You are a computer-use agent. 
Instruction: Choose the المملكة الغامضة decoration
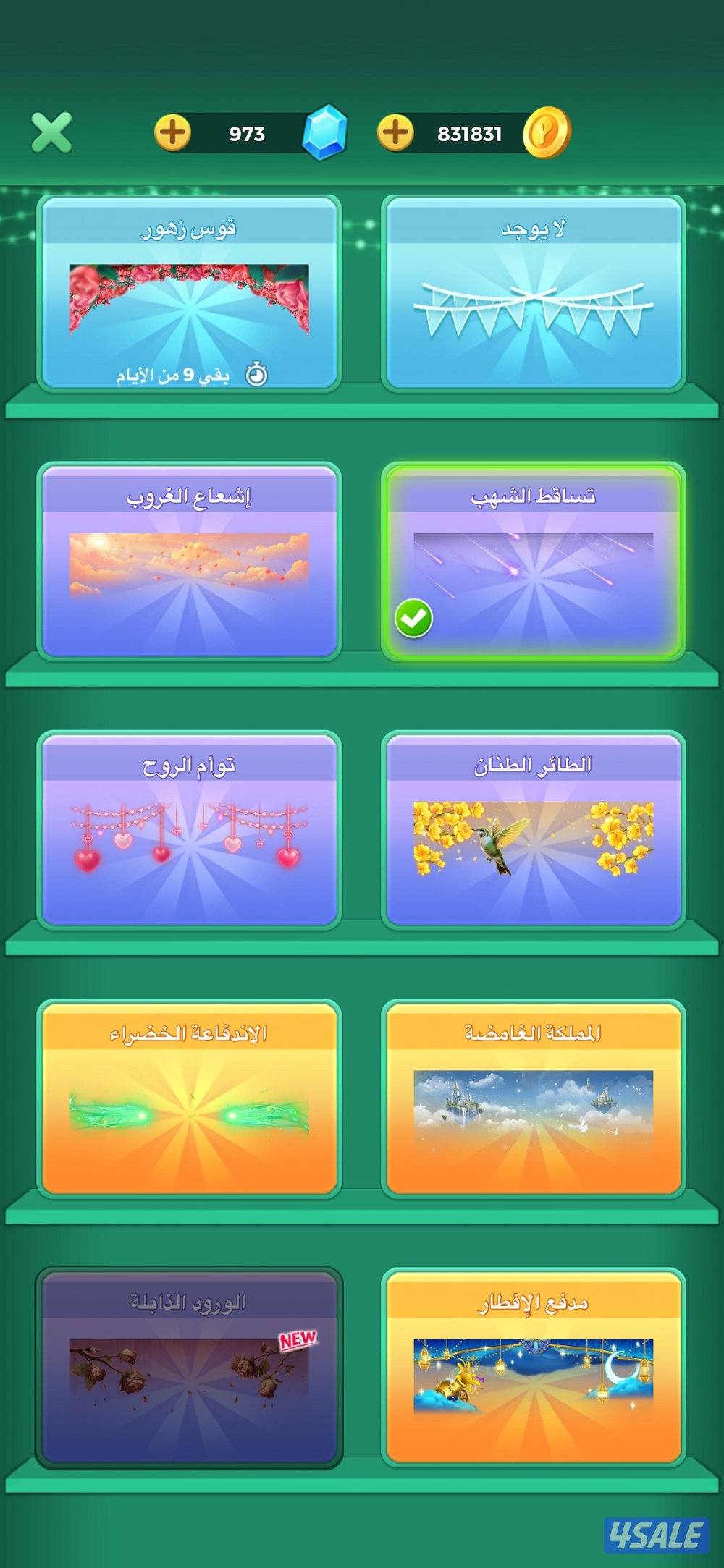pyautogui.click(x=534, y=1098)
